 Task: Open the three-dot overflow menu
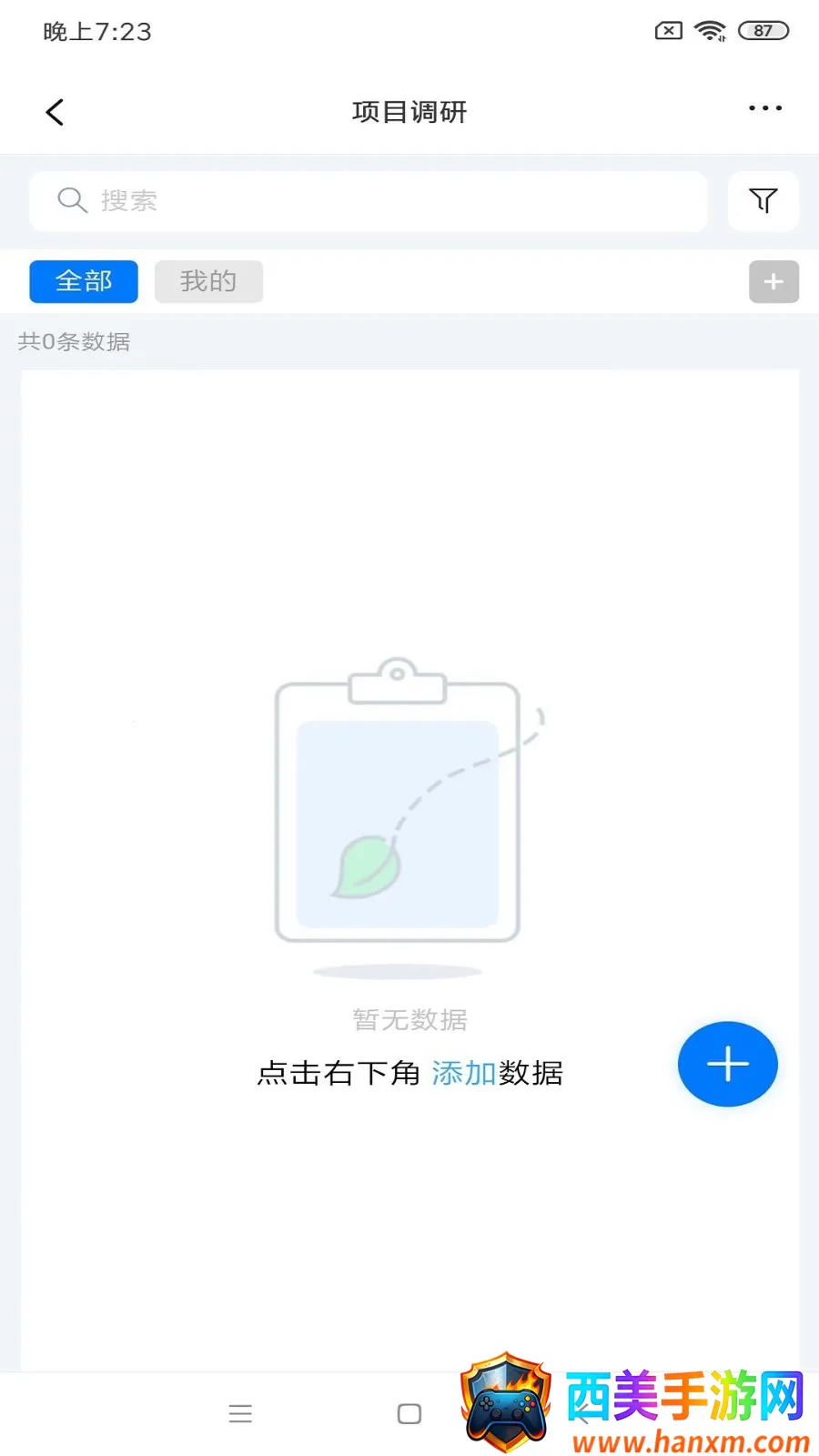click(x=764, y=108)
